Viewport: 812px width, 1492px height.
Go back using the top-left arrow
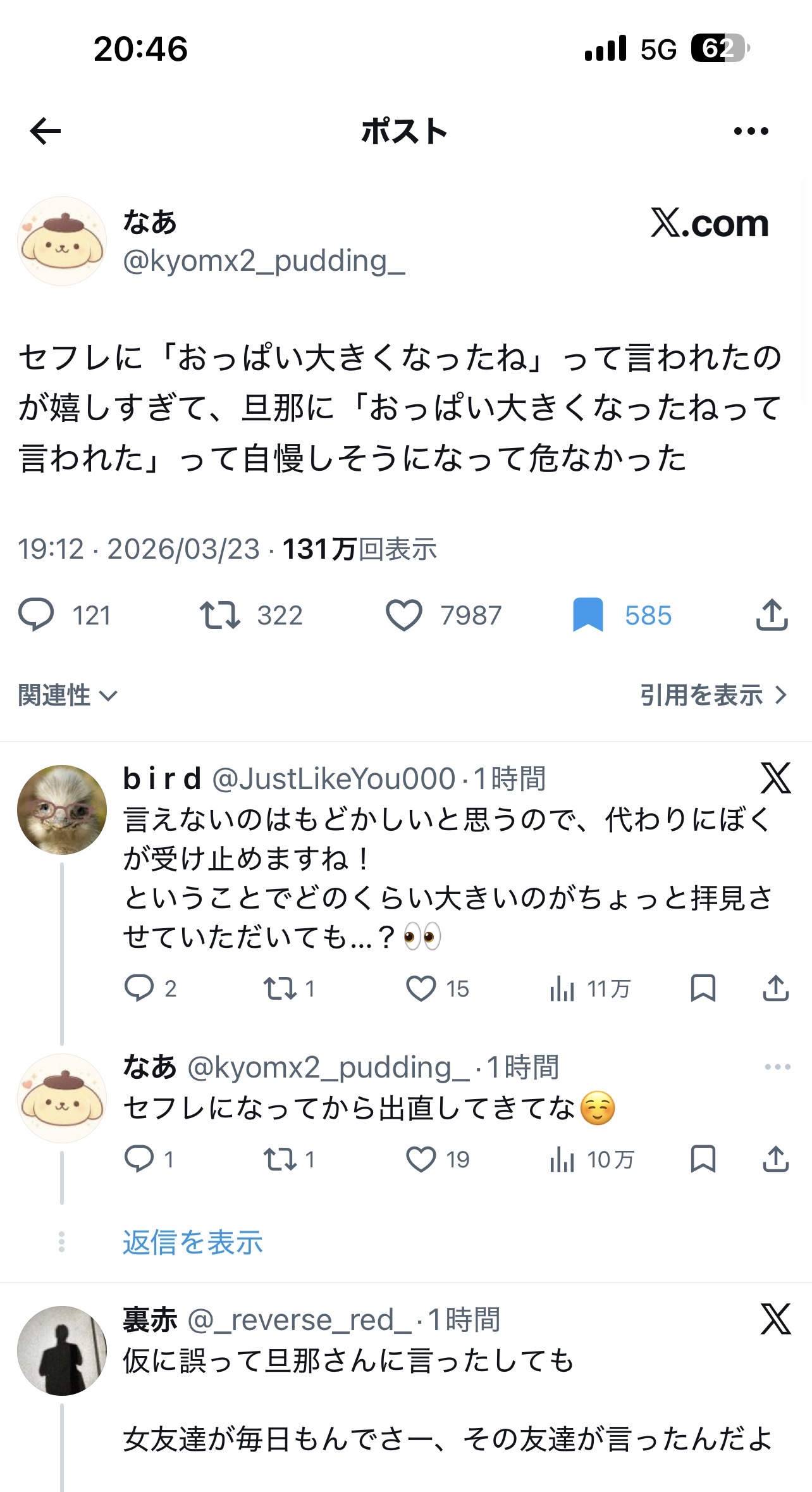[46, 131]
